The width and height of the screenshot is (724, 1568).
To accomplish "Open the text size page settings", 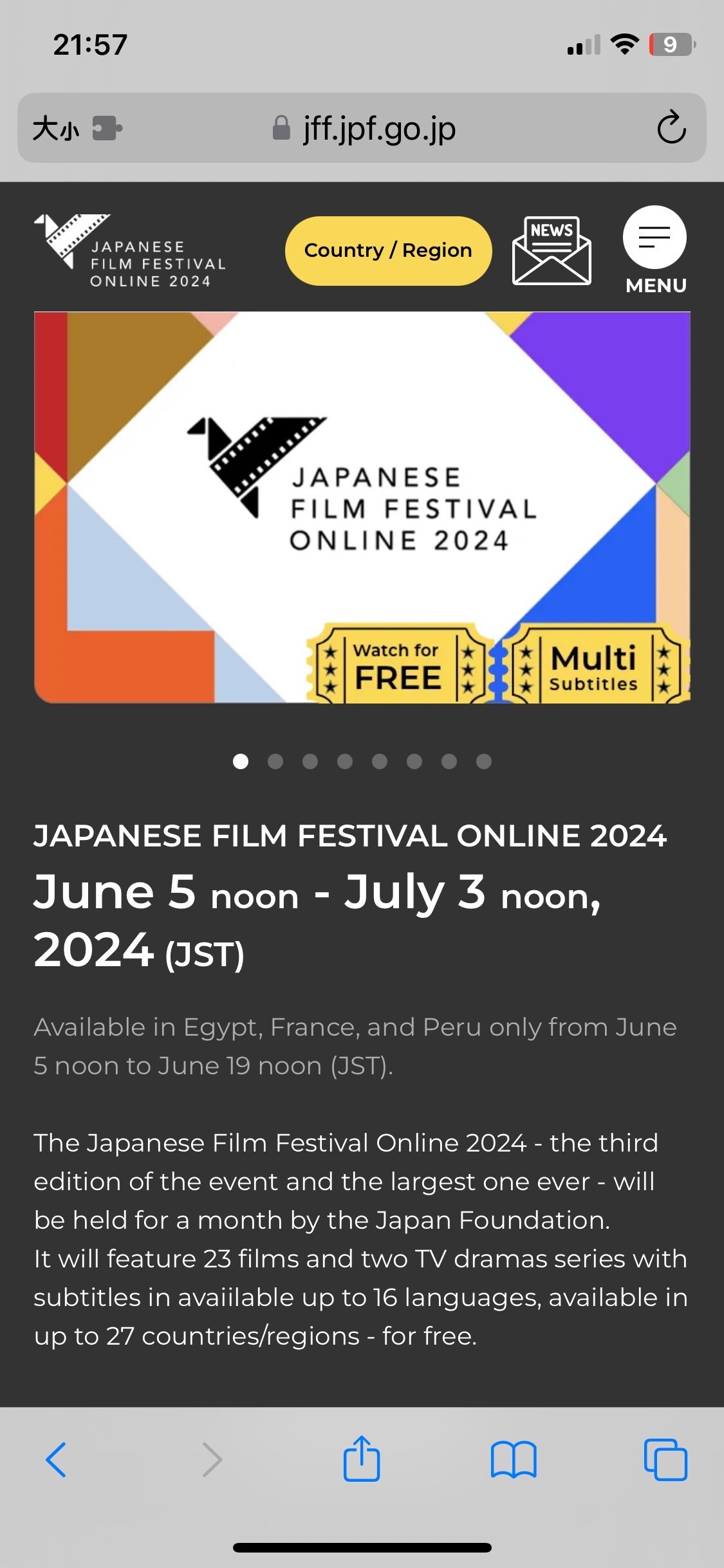I will (x=55, y=128).
